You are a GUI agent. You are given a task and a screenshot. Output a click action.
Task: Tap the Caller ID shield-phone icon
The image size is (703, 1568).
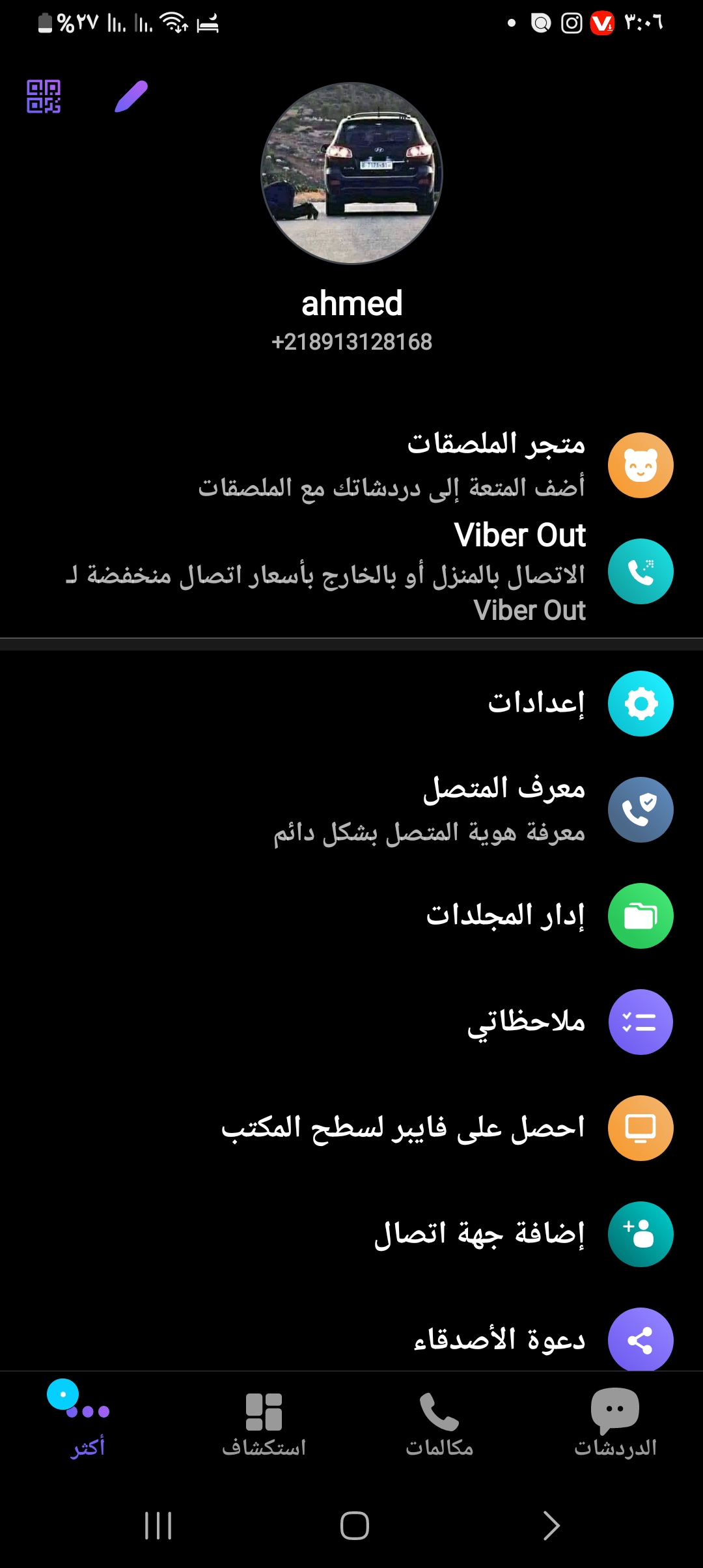click(640, 809)
